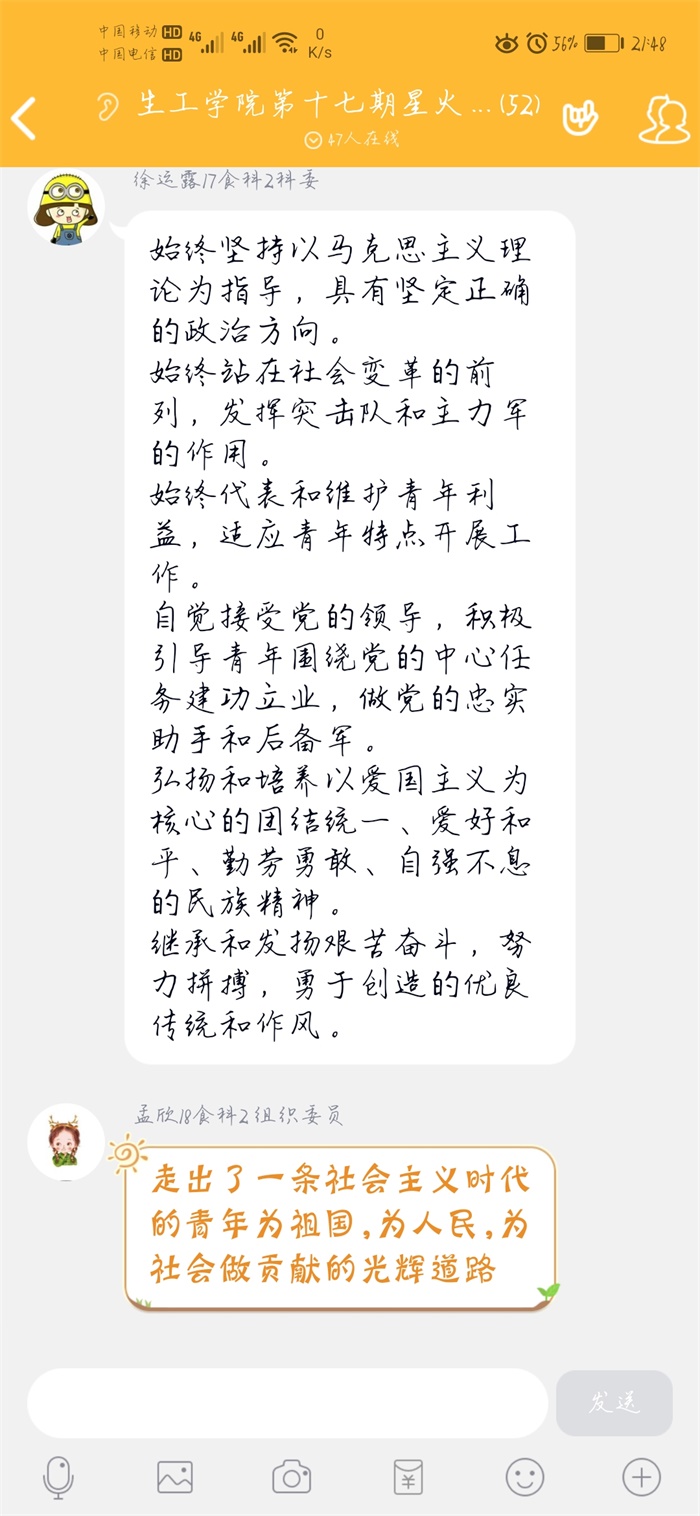This screenshot has height=1516, width=700.
Task: Expand more options with the plus icon
Action: click(641, 1477)
